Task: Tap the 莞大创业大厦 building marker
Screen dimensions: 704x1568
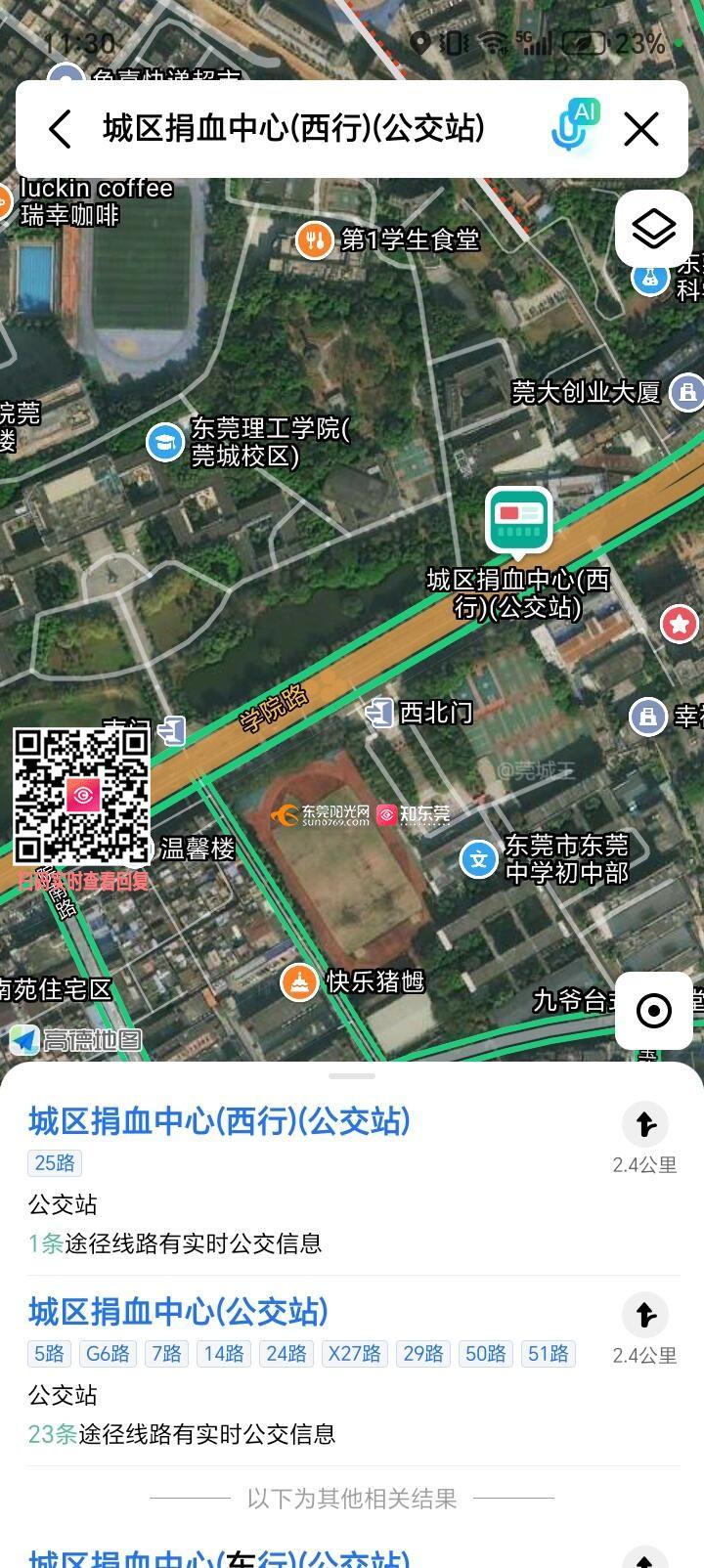Action: (688, 392)
